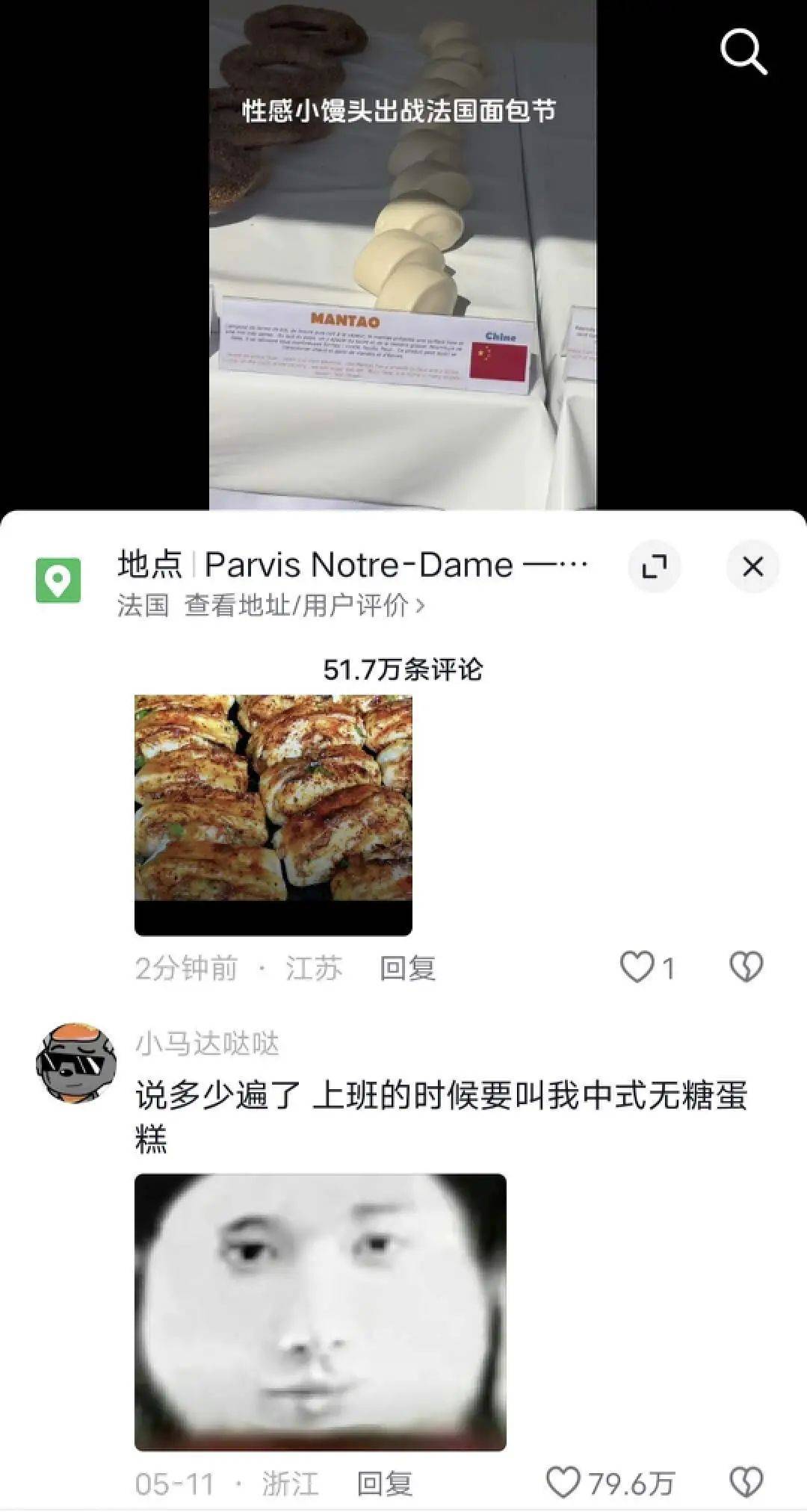View the grilled mantou comment image
This screenshot has width=807, height=1512.
pyautogui.click(x=273, y=814)
